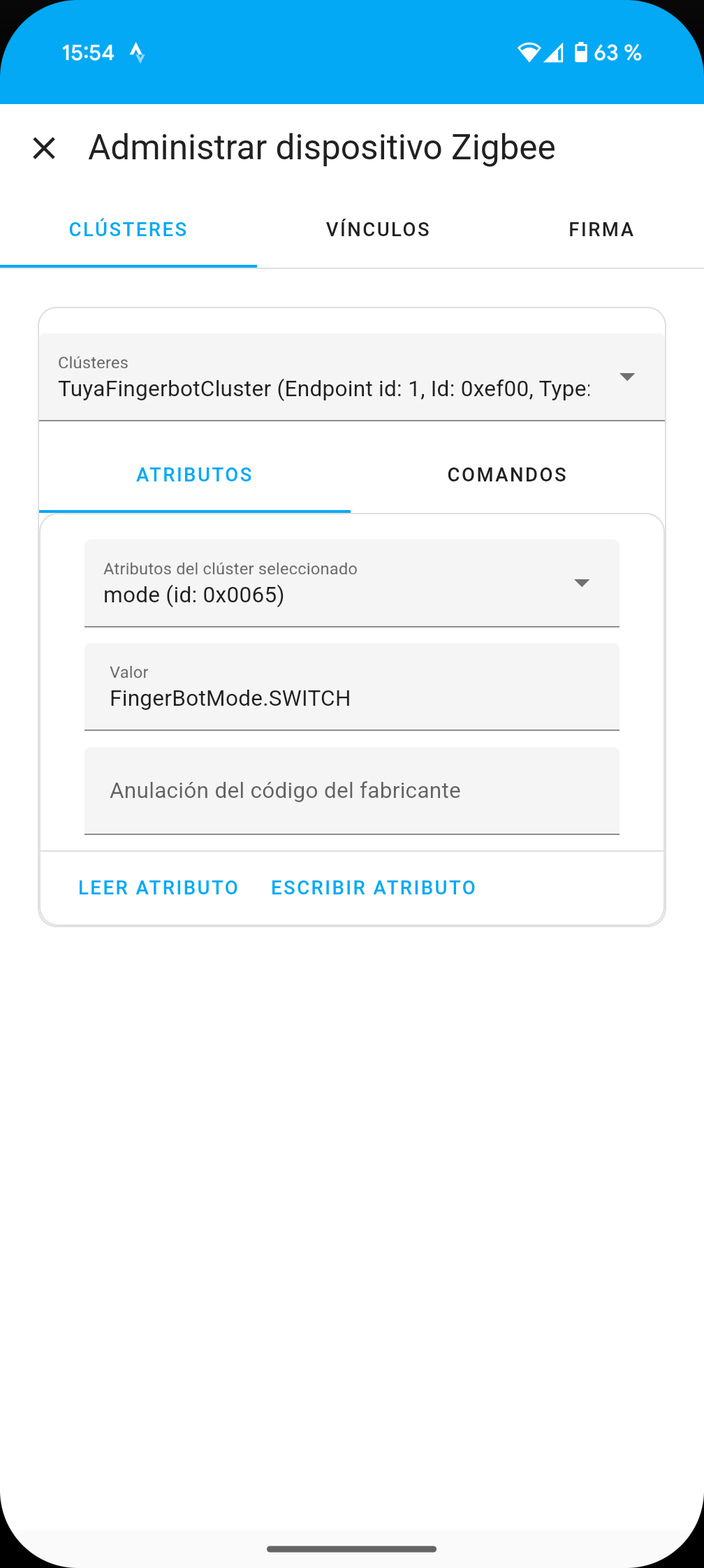
Task: Tap the Valor field with FingerBotMode.SWITCH
Action: pyautogui.click(x=352, y=687)
